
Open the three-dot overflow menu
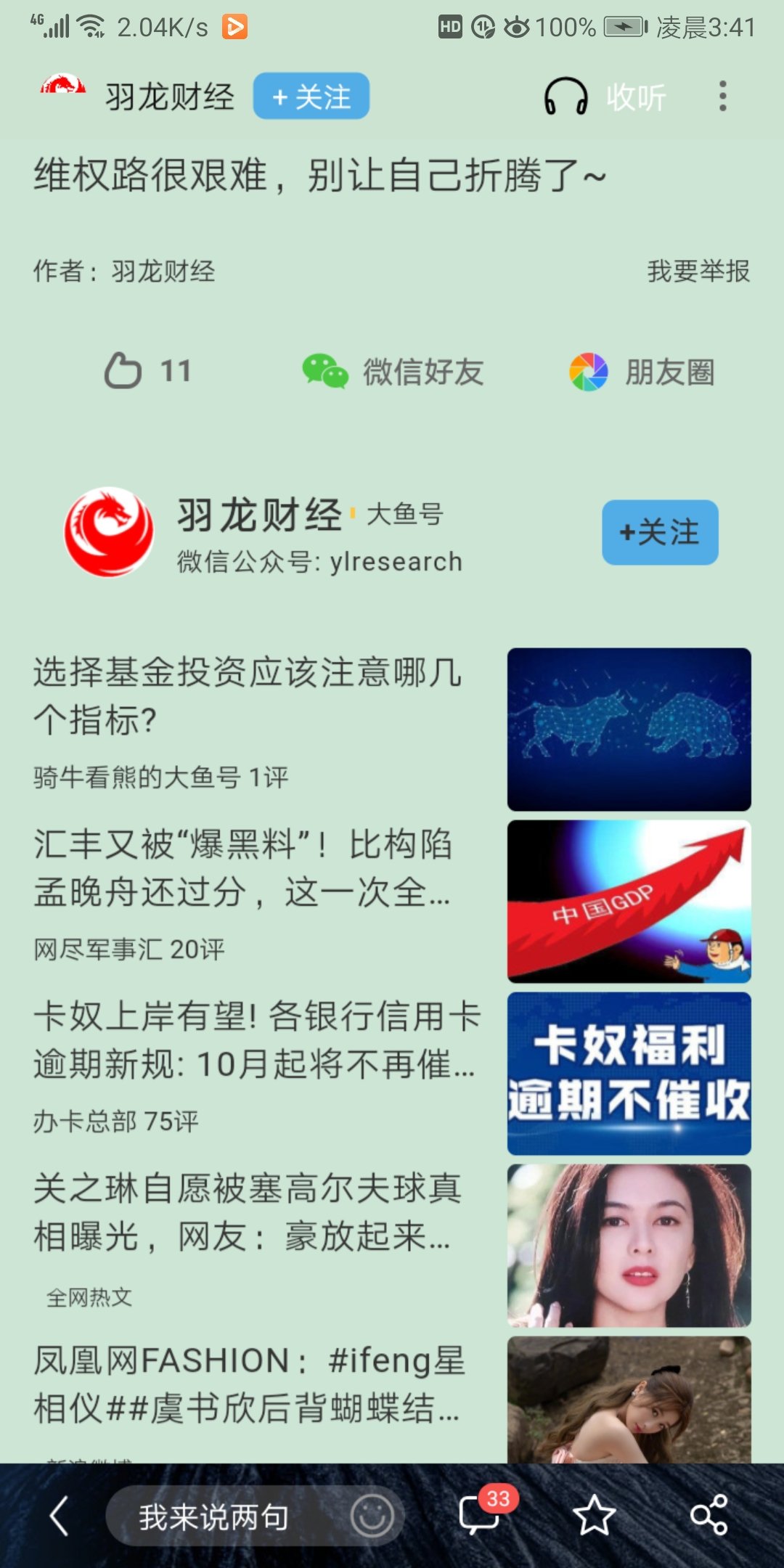click(x=722, y=96)
